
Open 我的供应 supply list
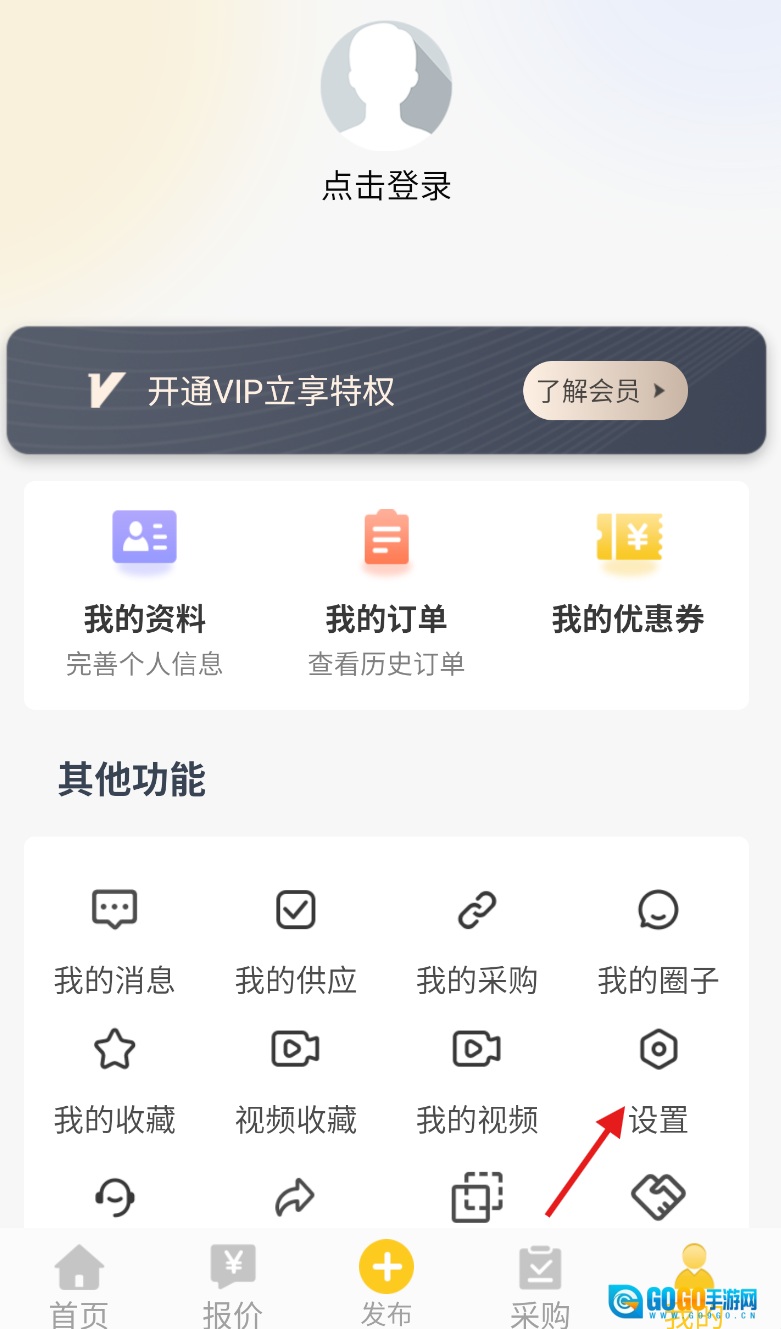[296, 940]
